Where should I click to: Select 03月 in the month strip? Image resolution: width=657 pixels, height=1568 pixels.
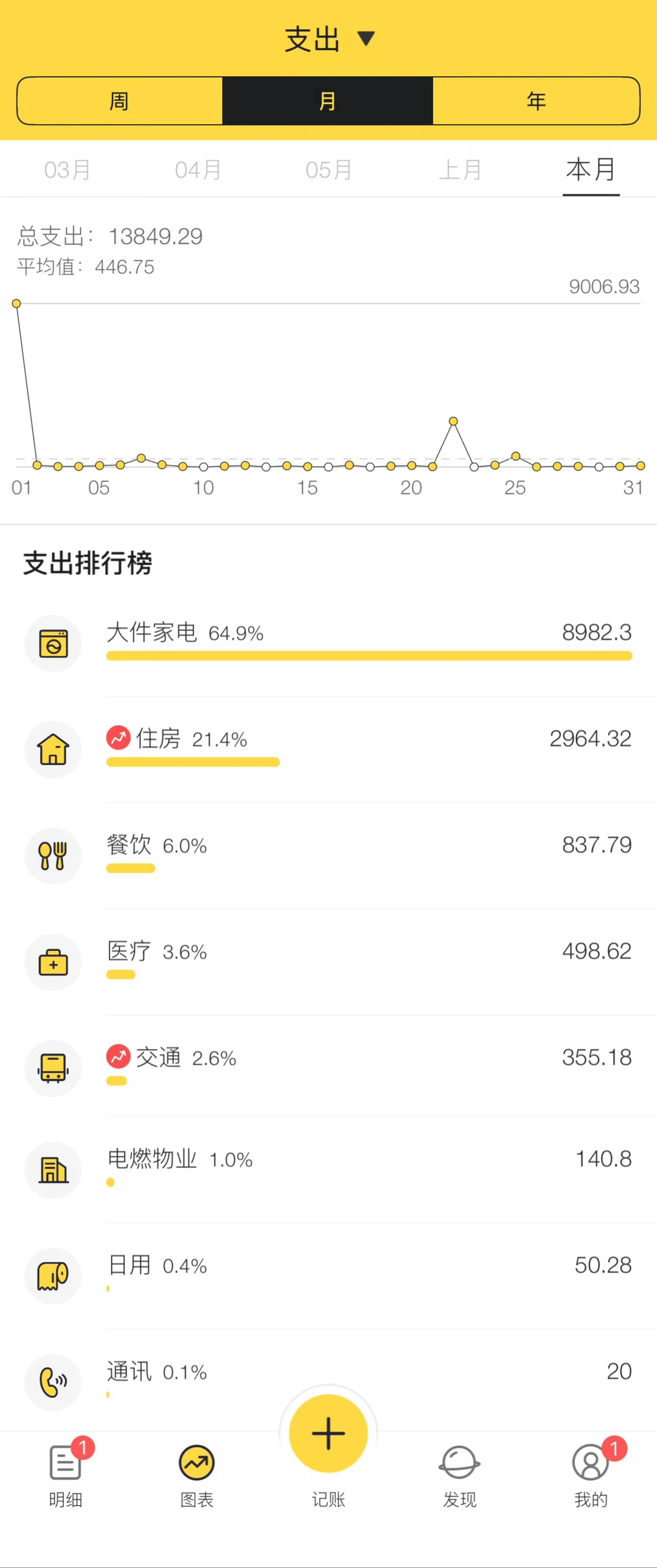pyautogui.click(x=67, y=170)
